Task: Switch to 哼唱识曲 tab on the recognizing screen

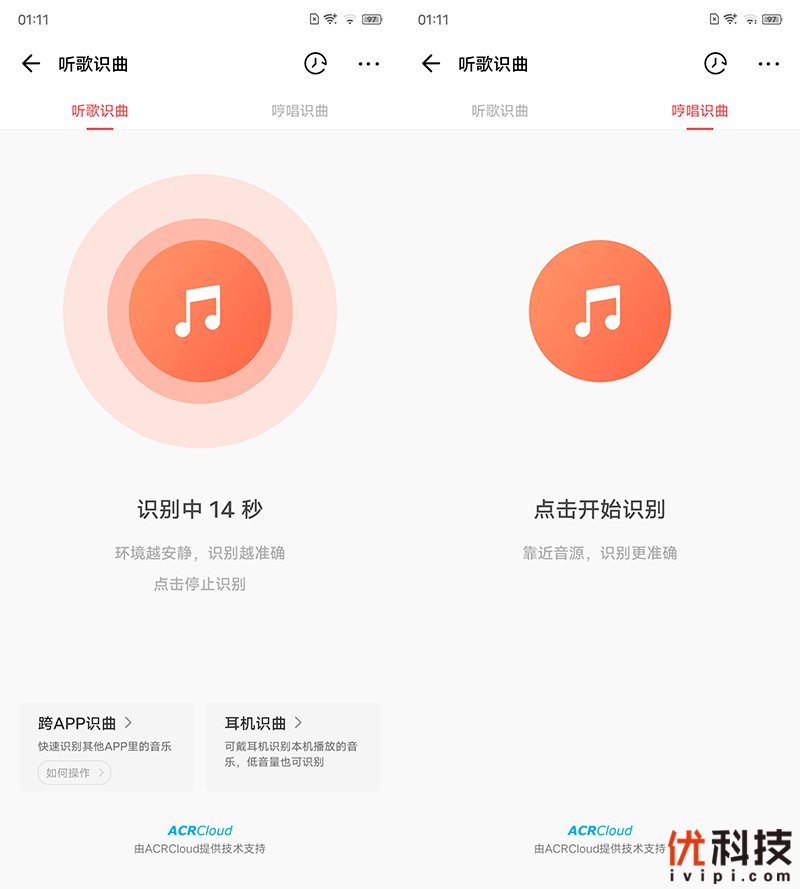Action: point(300,111)
